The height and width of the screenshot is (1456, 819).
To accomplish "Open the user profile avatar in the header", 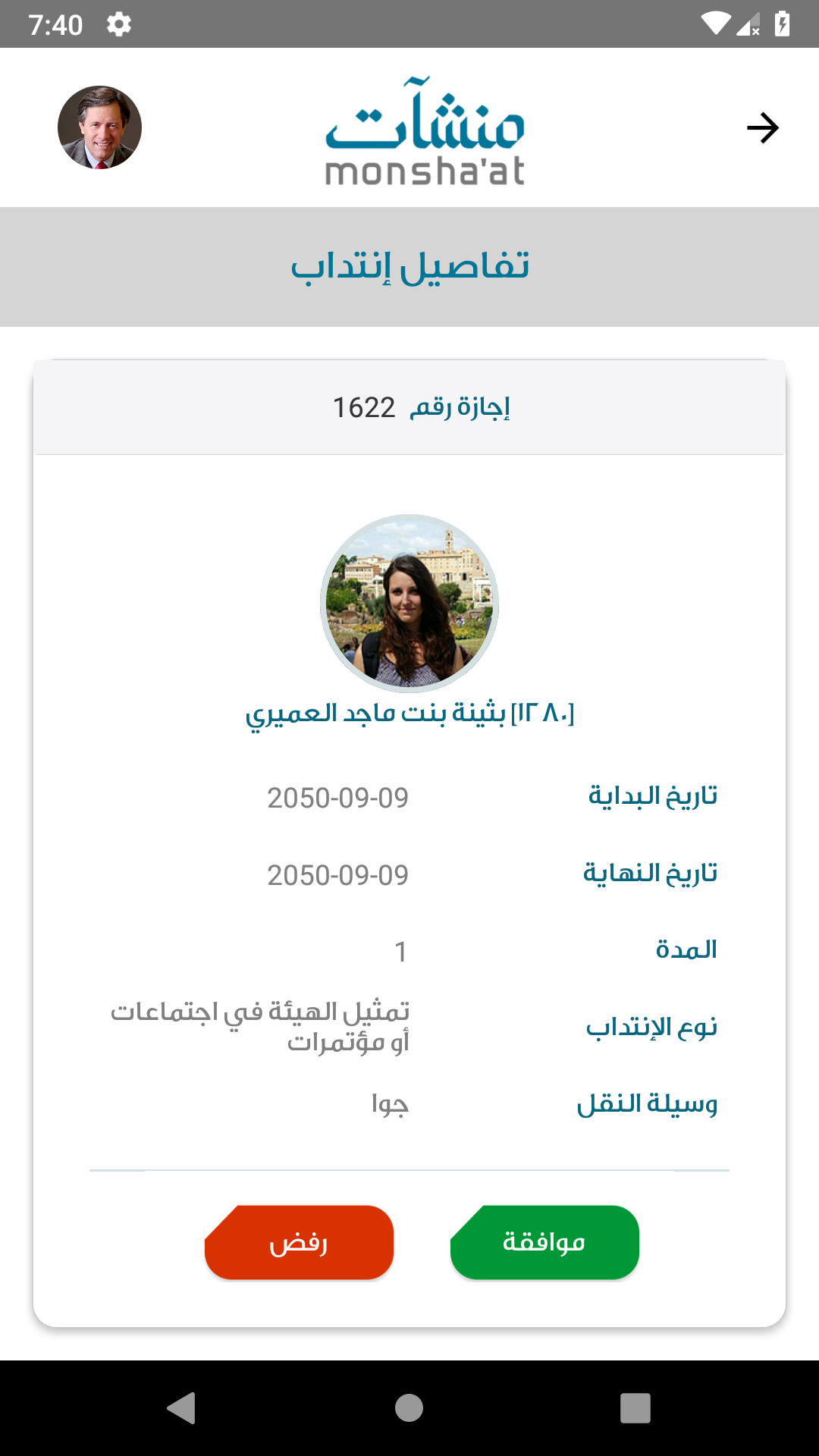I will click(99, 127).
